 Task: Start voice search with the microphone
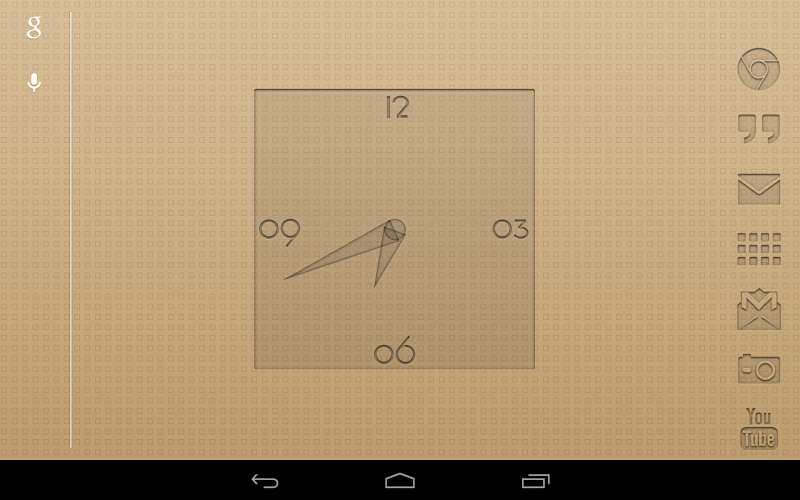(x=34, y=82)
